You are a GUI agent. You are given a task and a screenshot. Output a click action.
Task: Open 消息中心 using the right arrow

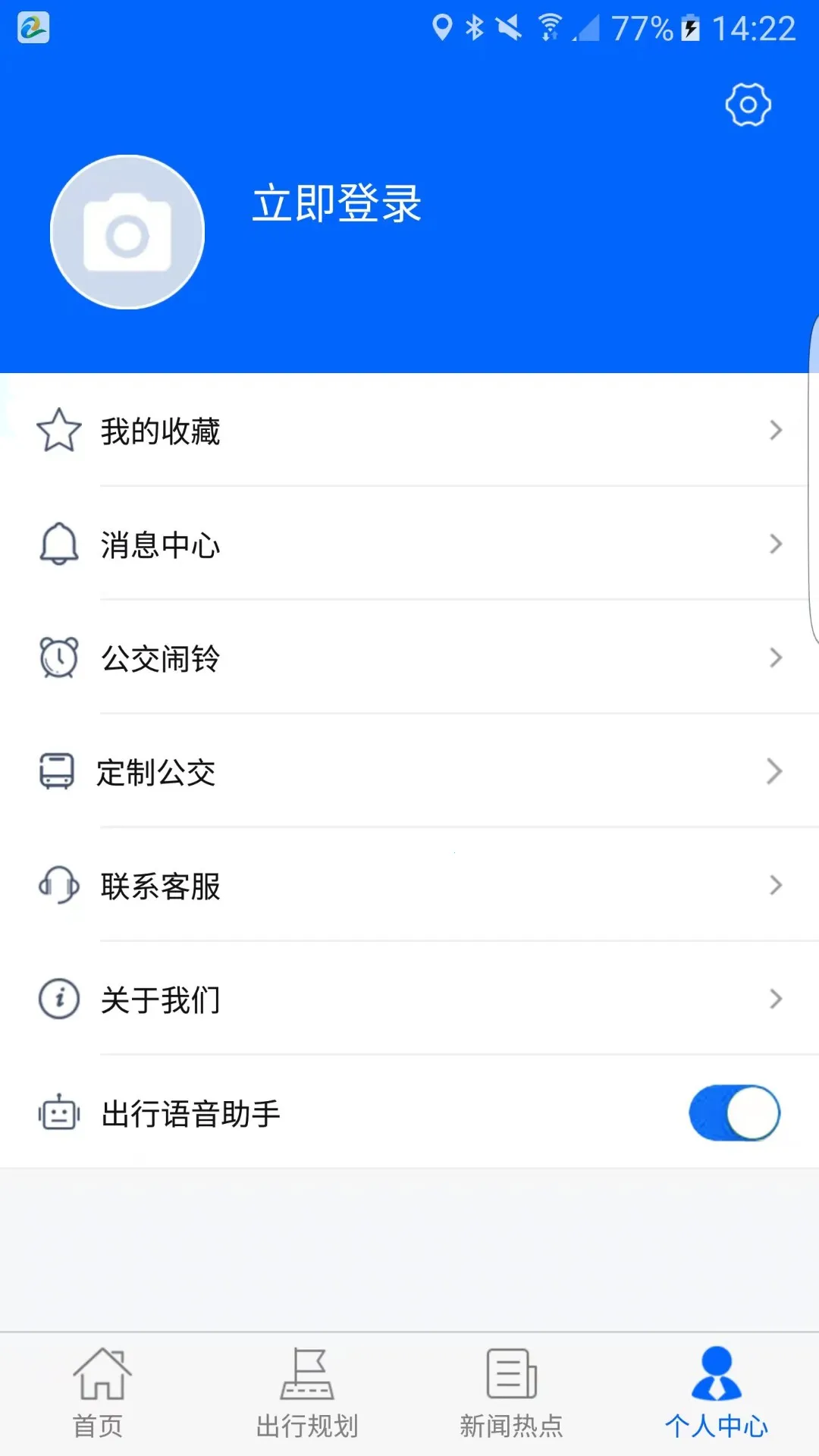[775, 544]
